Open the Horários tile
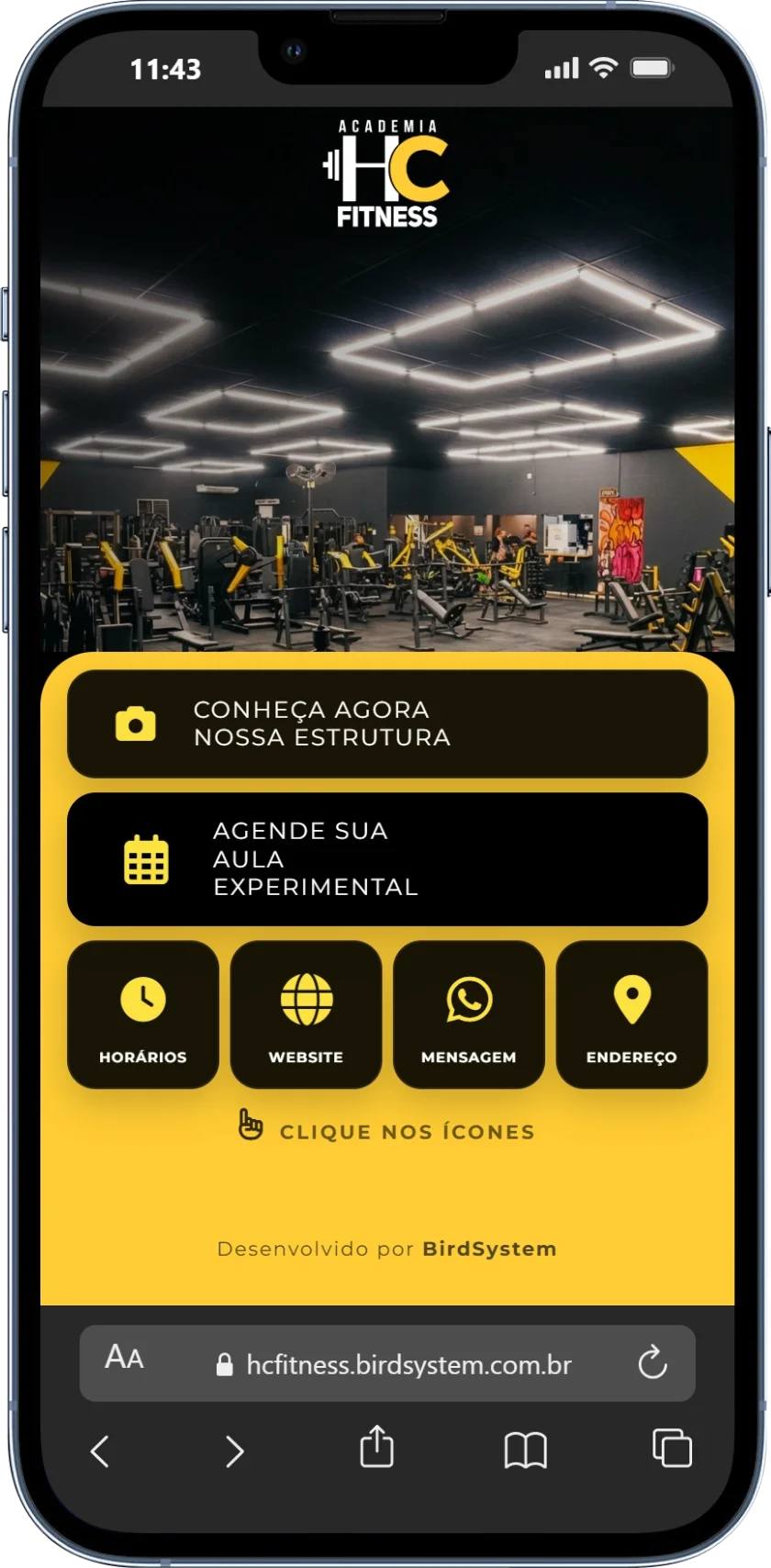The image size is (771, 1568). coord(143,1014)
